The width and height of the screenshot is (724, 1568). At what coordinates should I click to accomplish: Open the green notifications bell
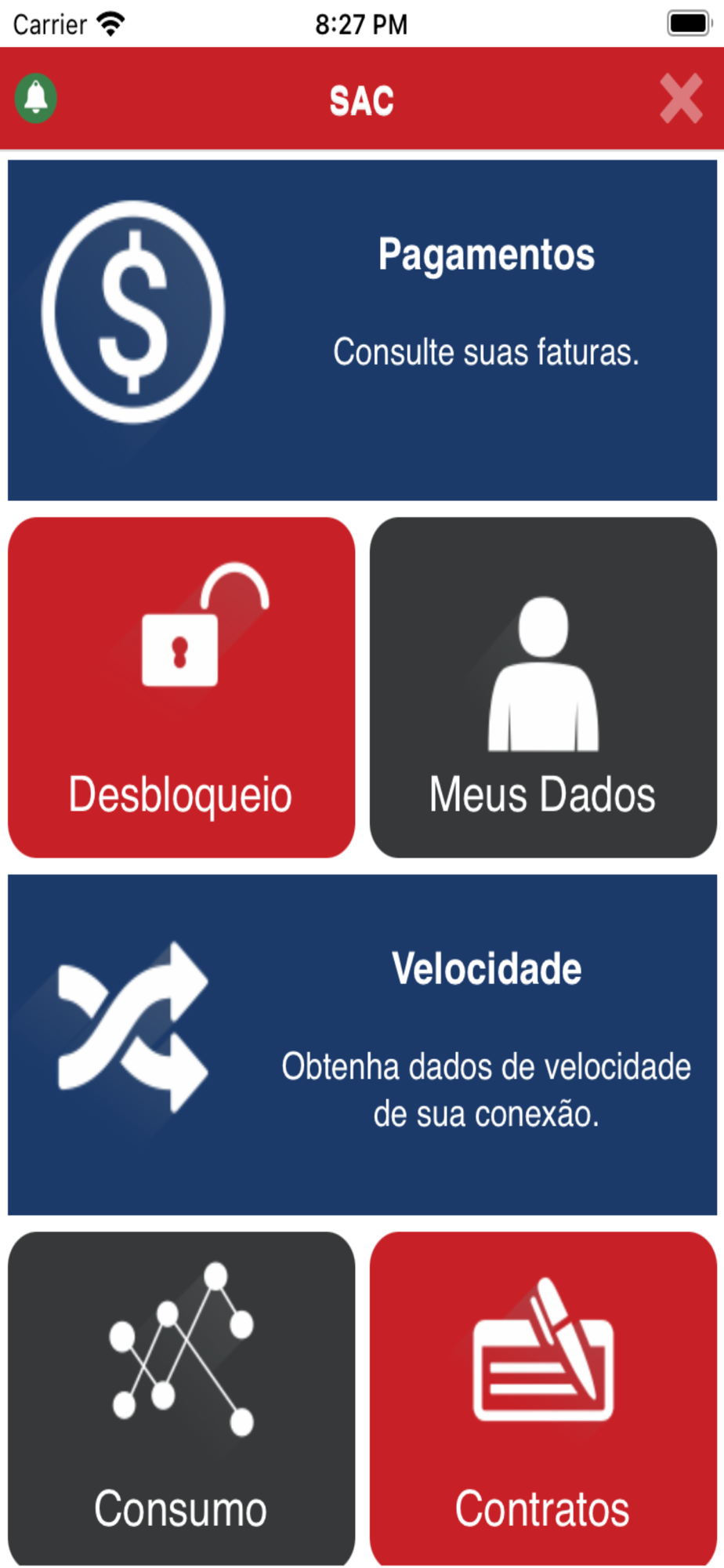tap(36, 99)
